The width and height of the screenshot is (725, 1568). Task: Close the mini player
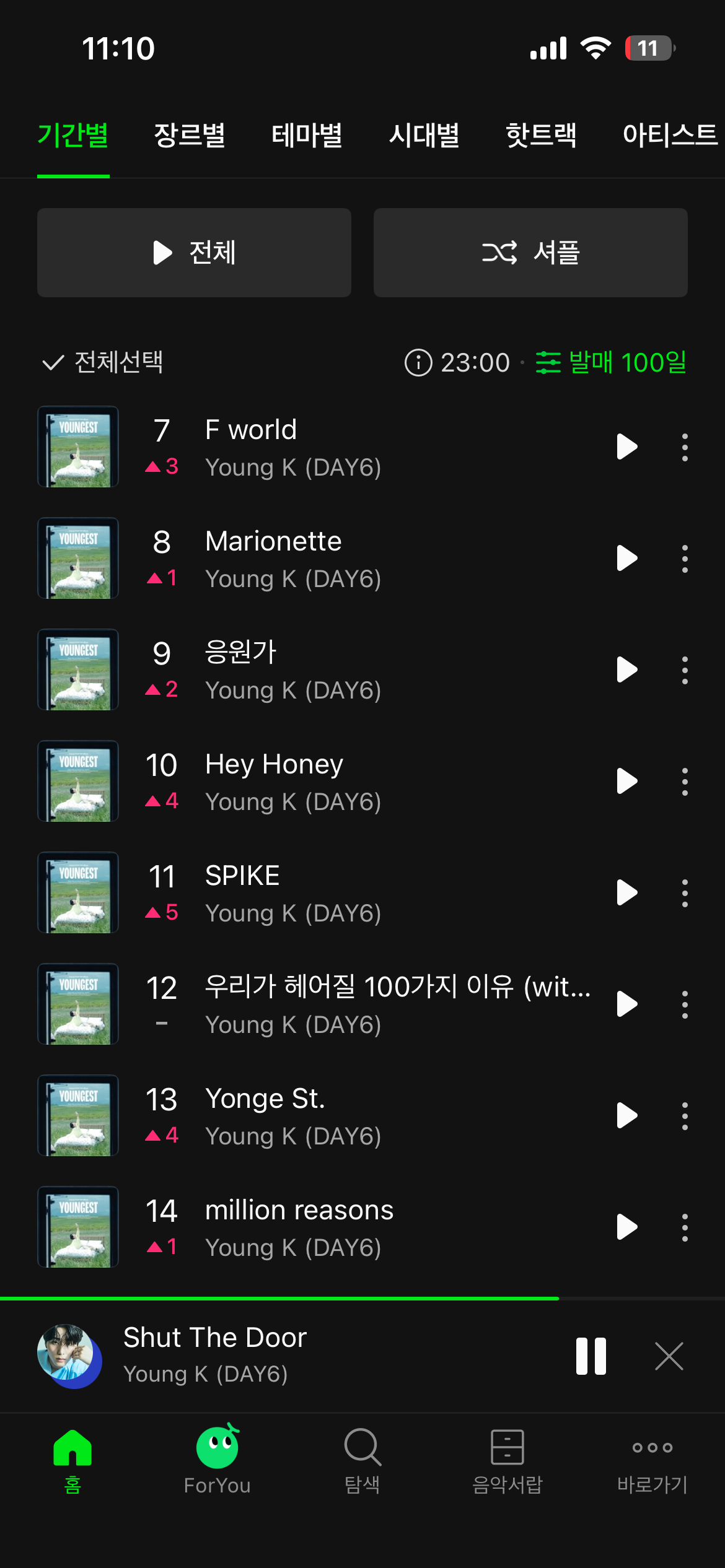click(669, 1356)
